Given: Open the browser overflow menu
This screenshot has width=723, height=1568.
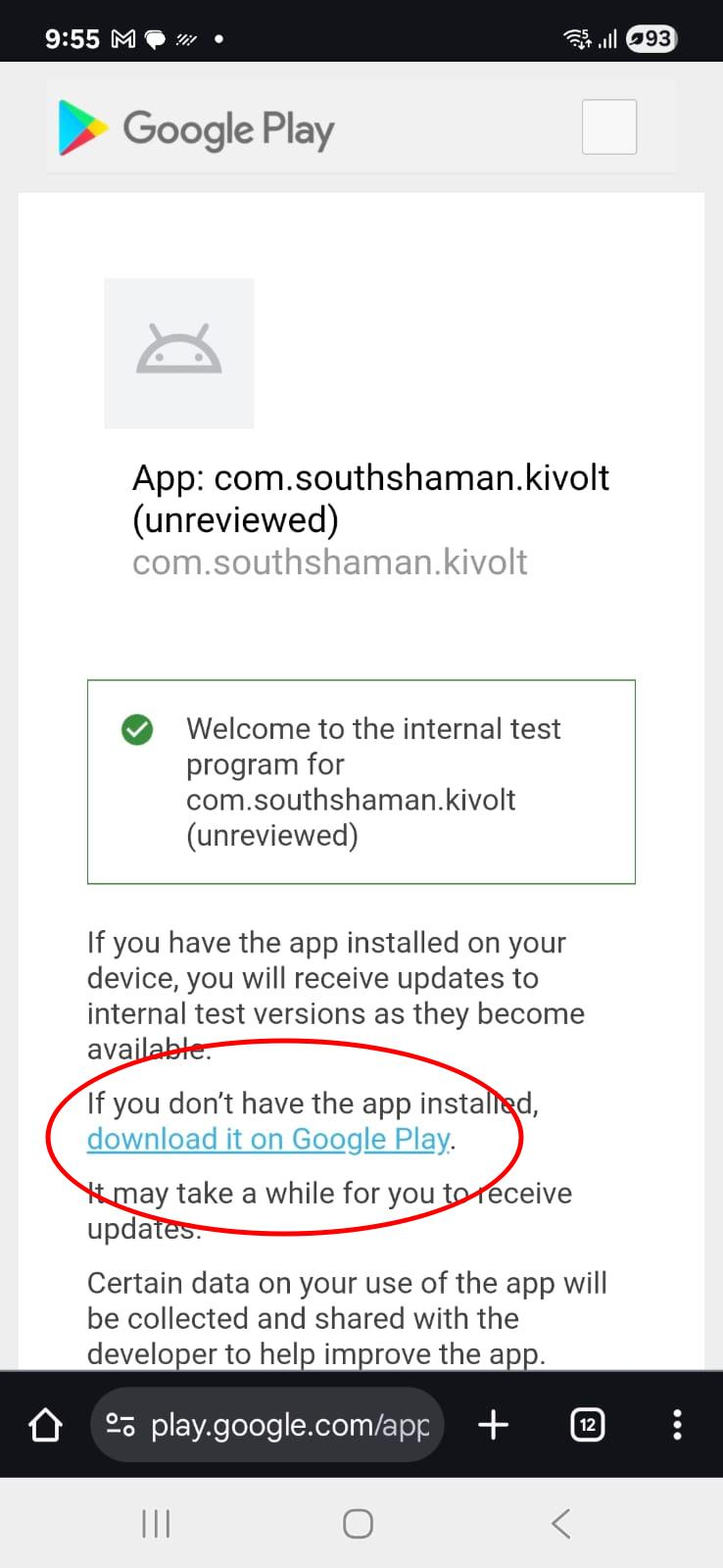Looking at the screenshot, I should 677,1425.
